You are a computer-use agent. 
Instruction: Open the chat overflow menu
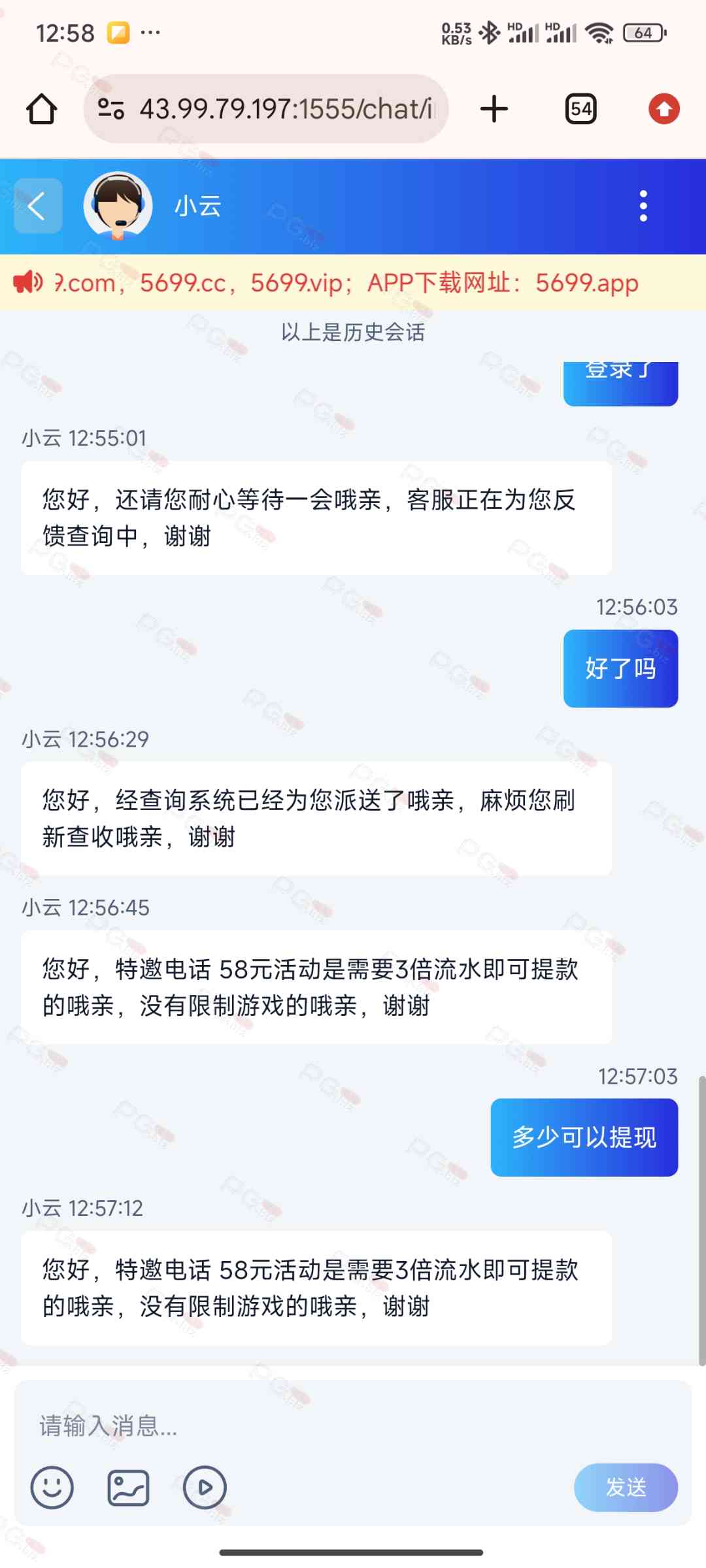pyautogui.click(x=643, y=206)
